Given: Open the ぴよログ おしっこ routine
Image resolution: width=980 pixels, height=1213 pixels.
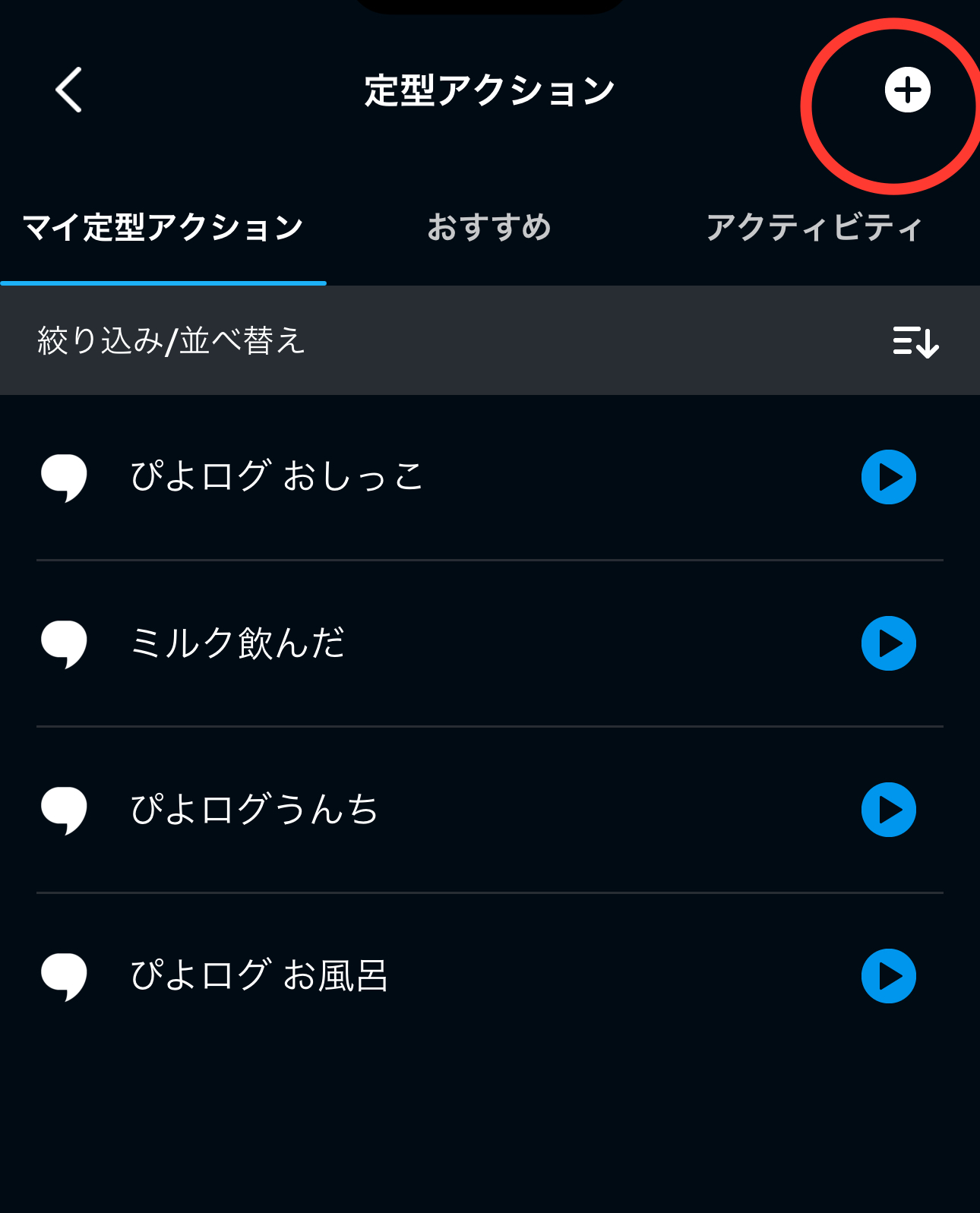Looking at the screenshot, I should click(277, 477).
